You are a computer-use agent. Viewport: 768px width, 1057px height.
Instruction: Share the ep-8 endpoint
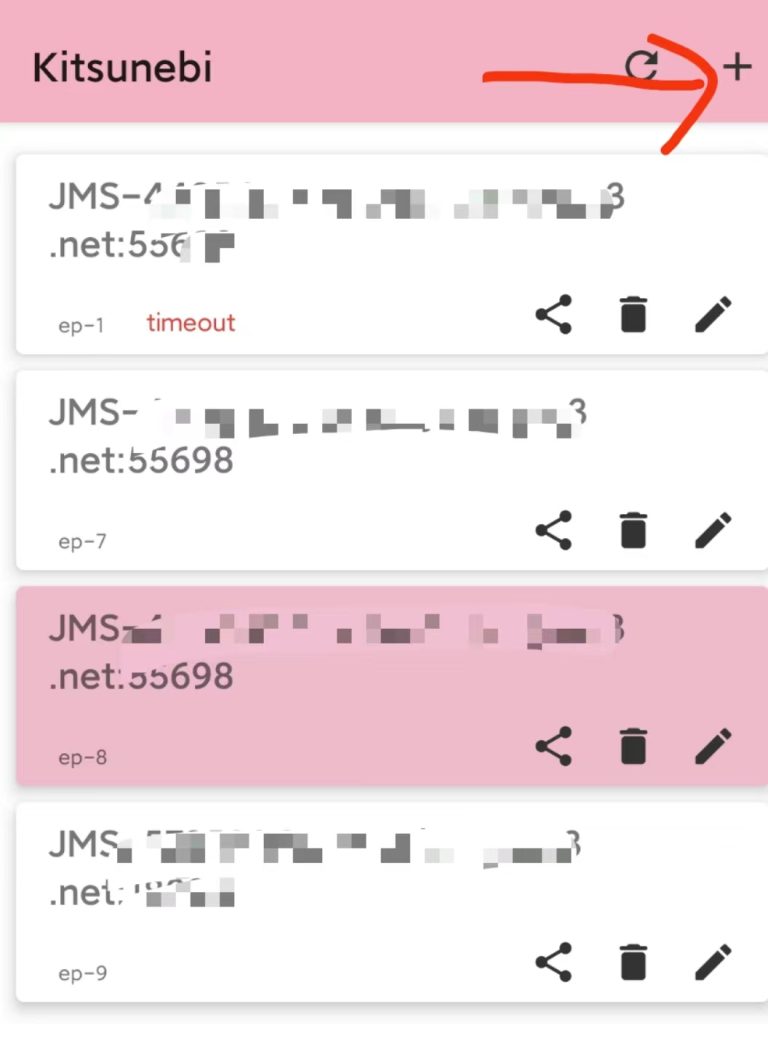click(x=554, y=746)
